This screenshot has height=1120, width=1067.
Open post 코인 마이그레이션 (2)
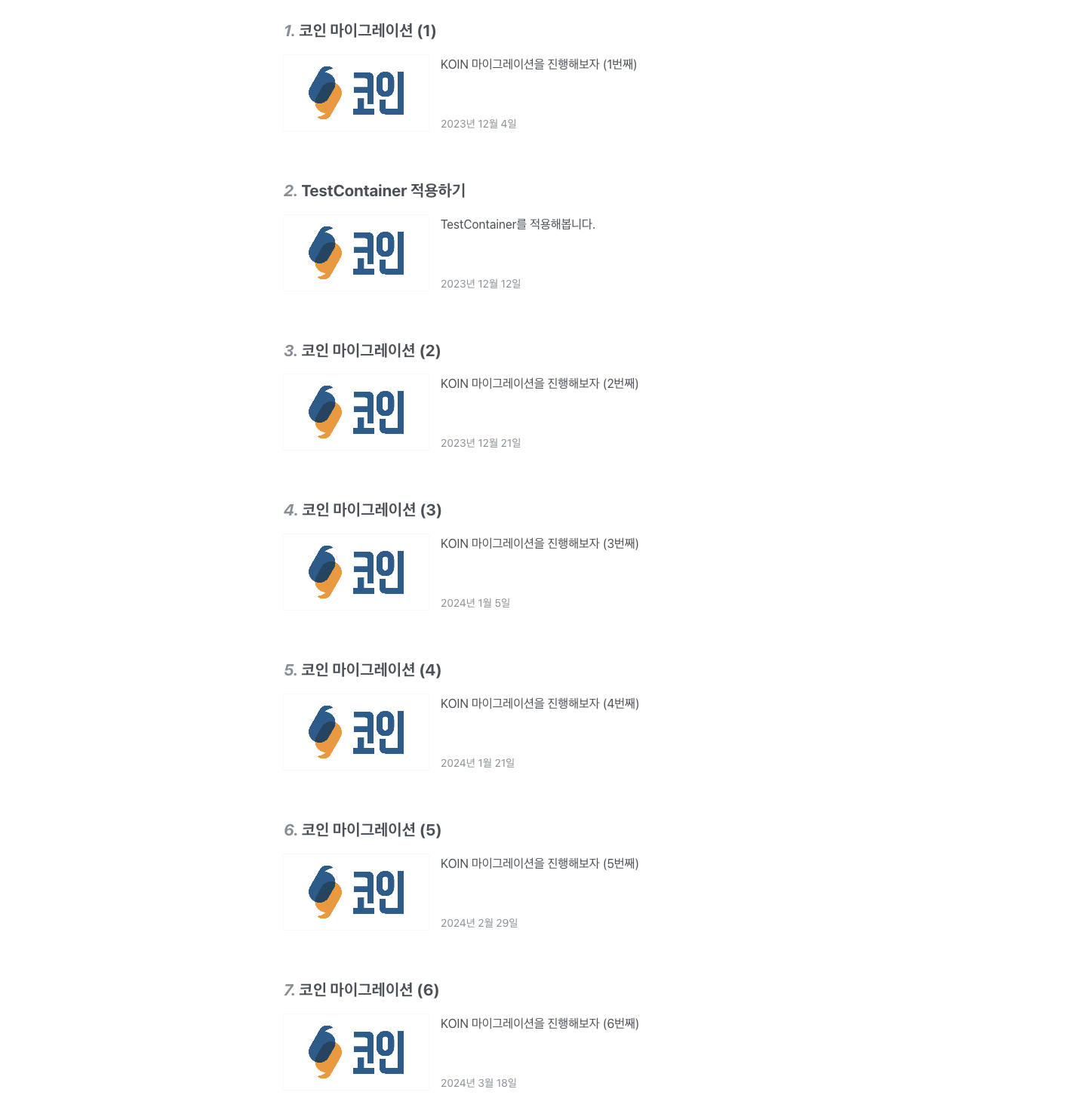click(370, 351)
